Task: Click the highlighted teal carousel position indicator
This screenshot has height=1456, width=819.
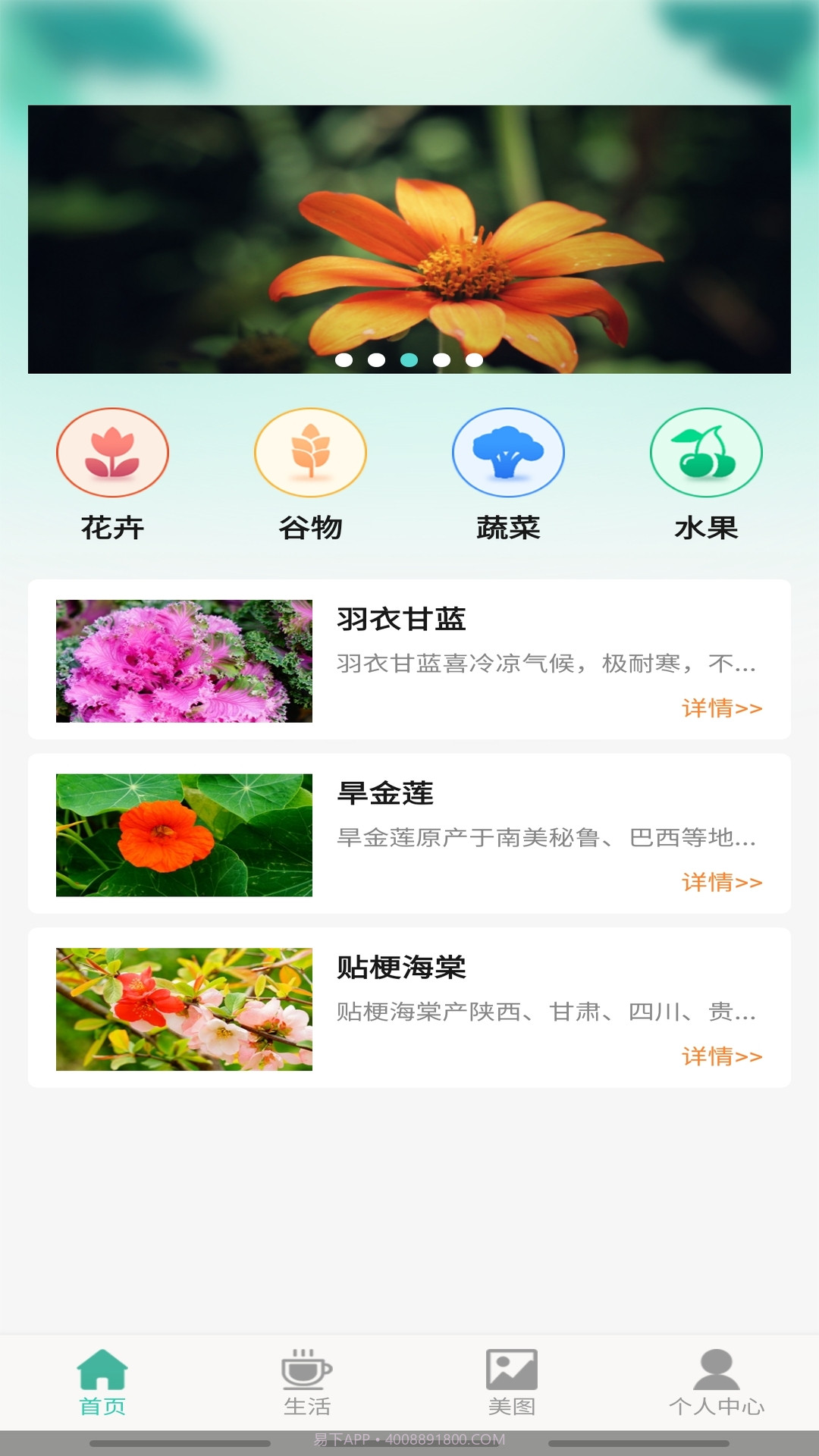Action: pyautogui.click(x=409, y=361)
